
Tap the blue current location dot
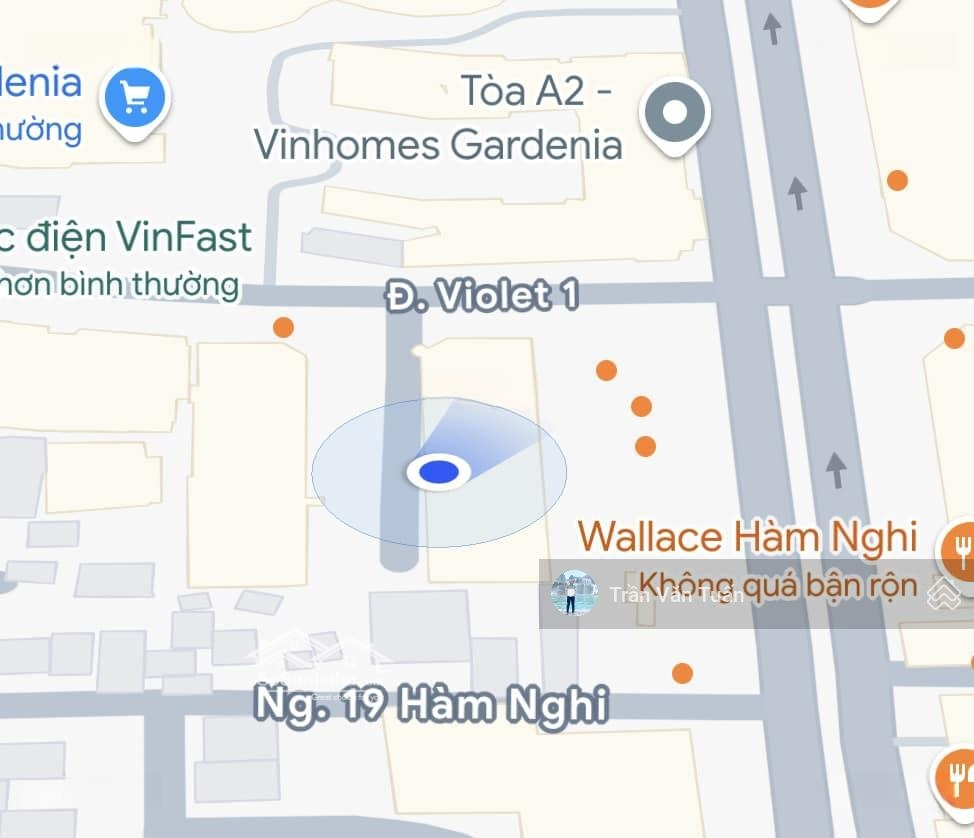[438, 471]
